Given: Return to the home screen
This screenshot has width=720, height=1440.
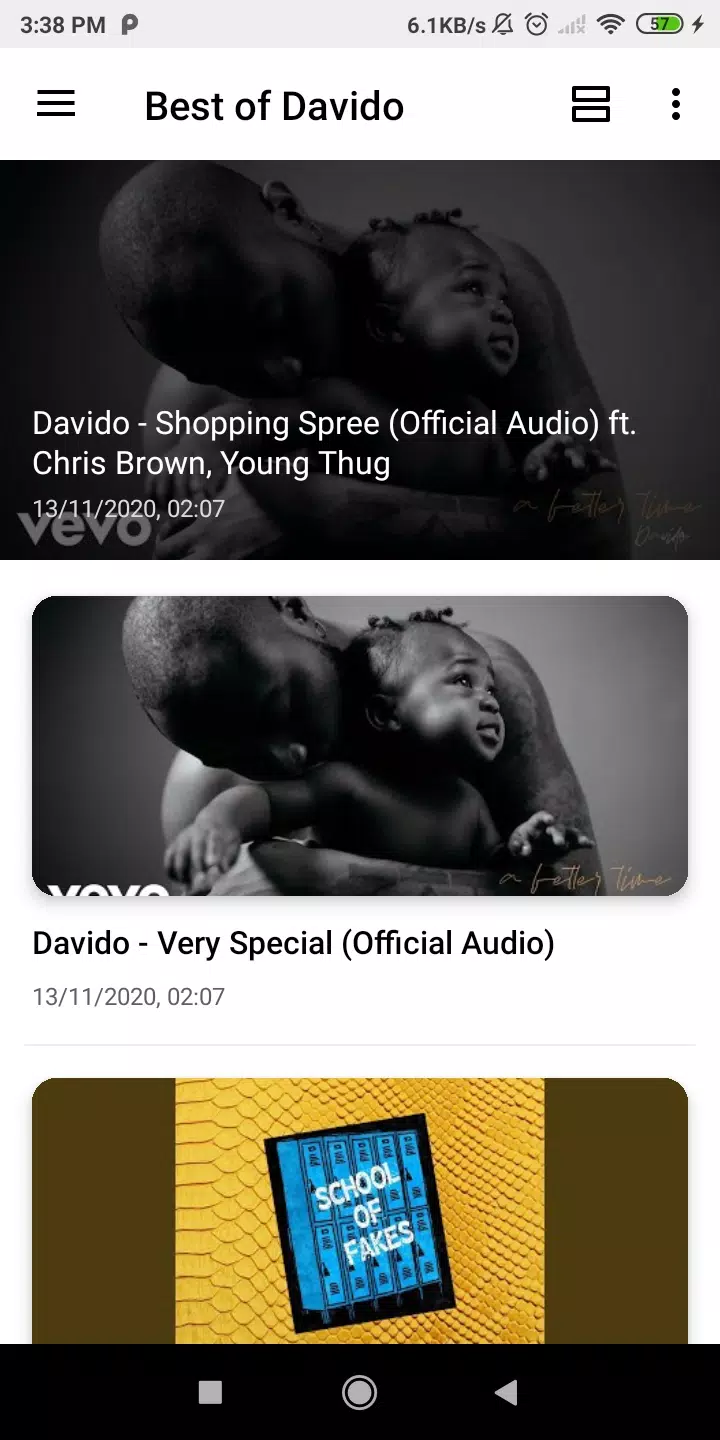Looking at the screenshot, I should pos(359,1392).
